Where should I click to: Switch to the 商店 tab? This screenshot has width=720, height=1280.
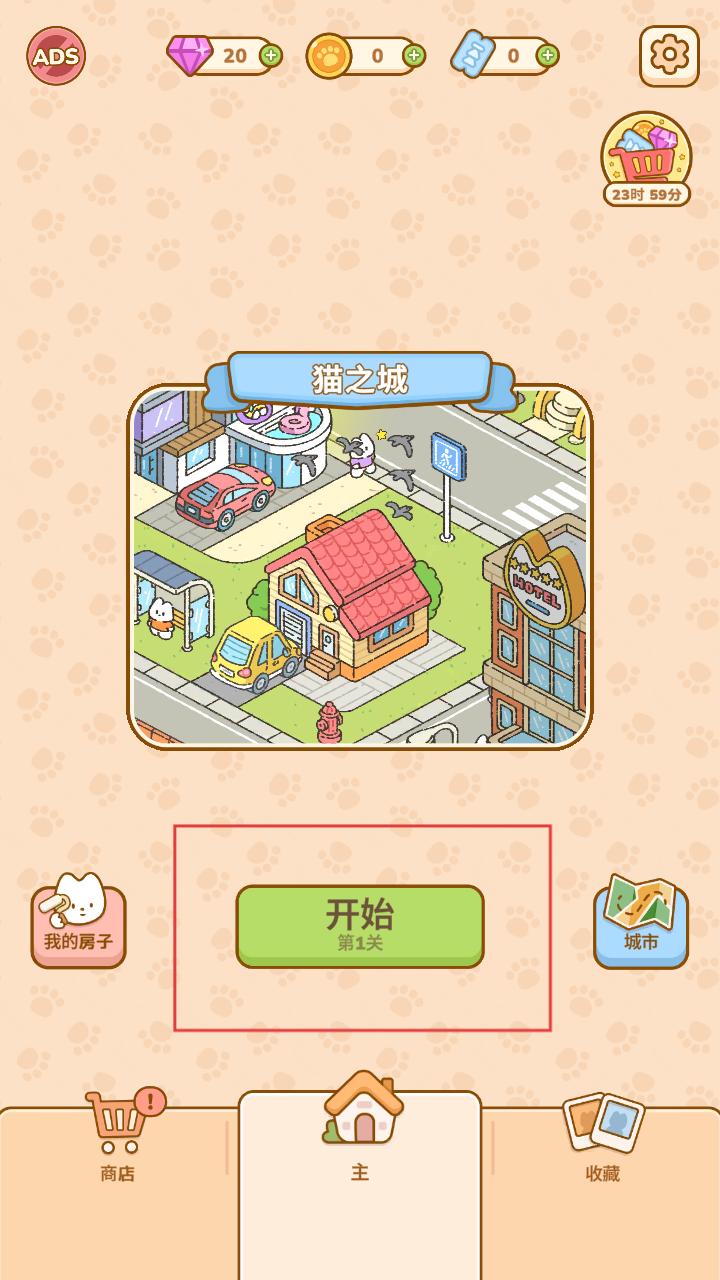tap(118, 1140)
